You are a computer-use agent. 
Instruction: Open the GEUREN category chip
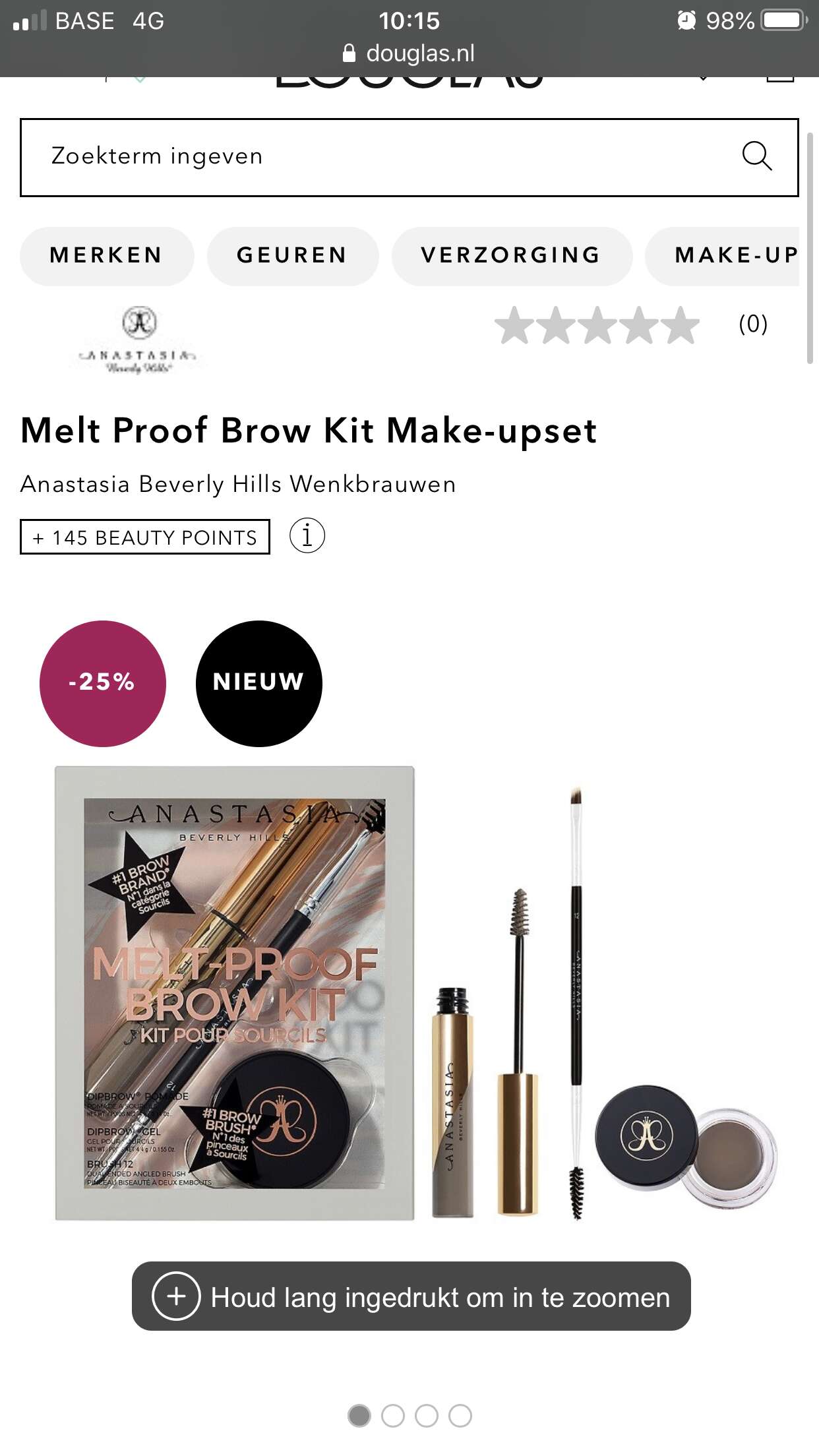[293, 256]
